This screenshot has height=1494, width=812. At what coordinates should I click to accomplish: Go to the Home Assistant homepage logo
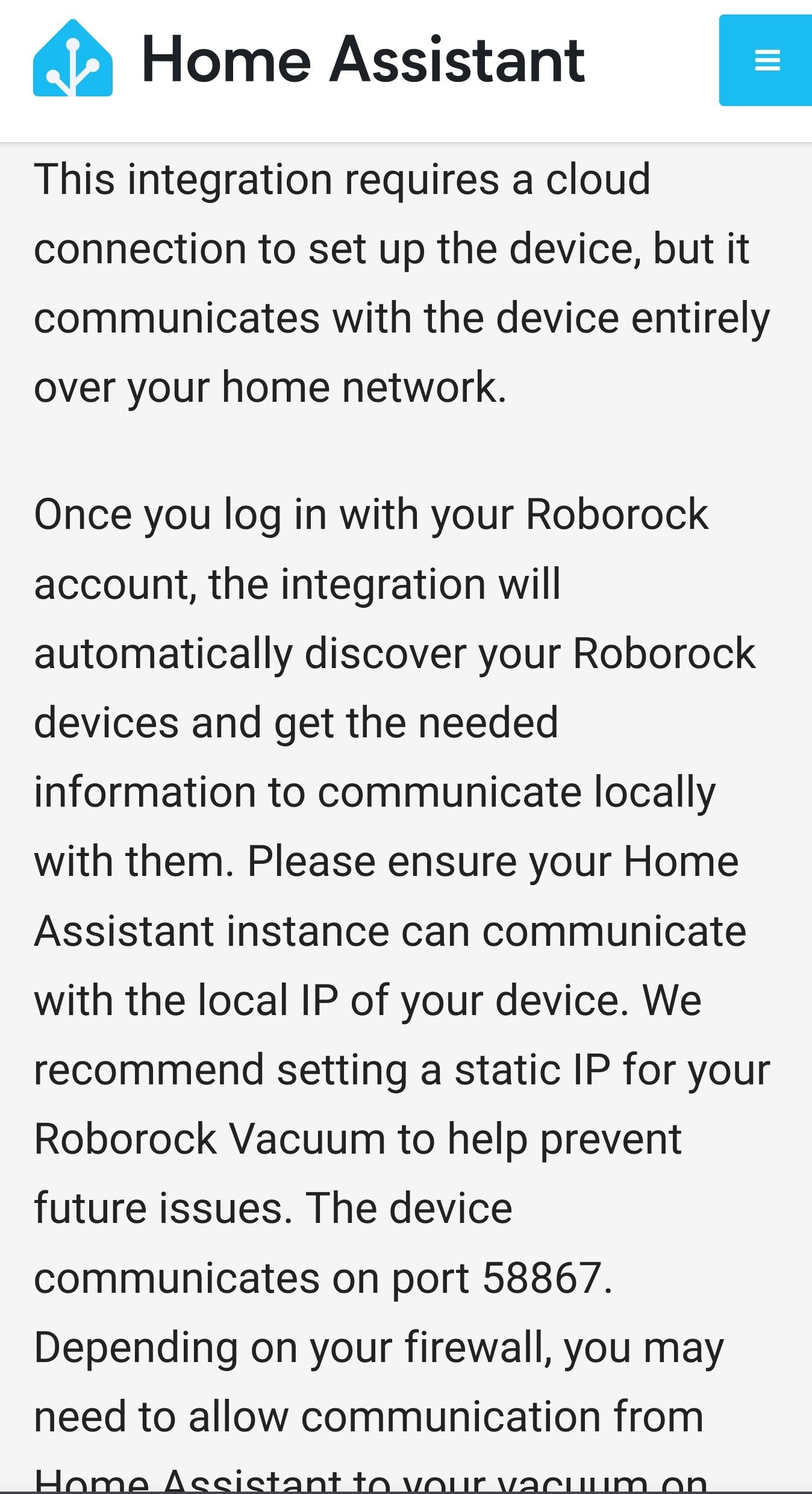tap(73, 59)
